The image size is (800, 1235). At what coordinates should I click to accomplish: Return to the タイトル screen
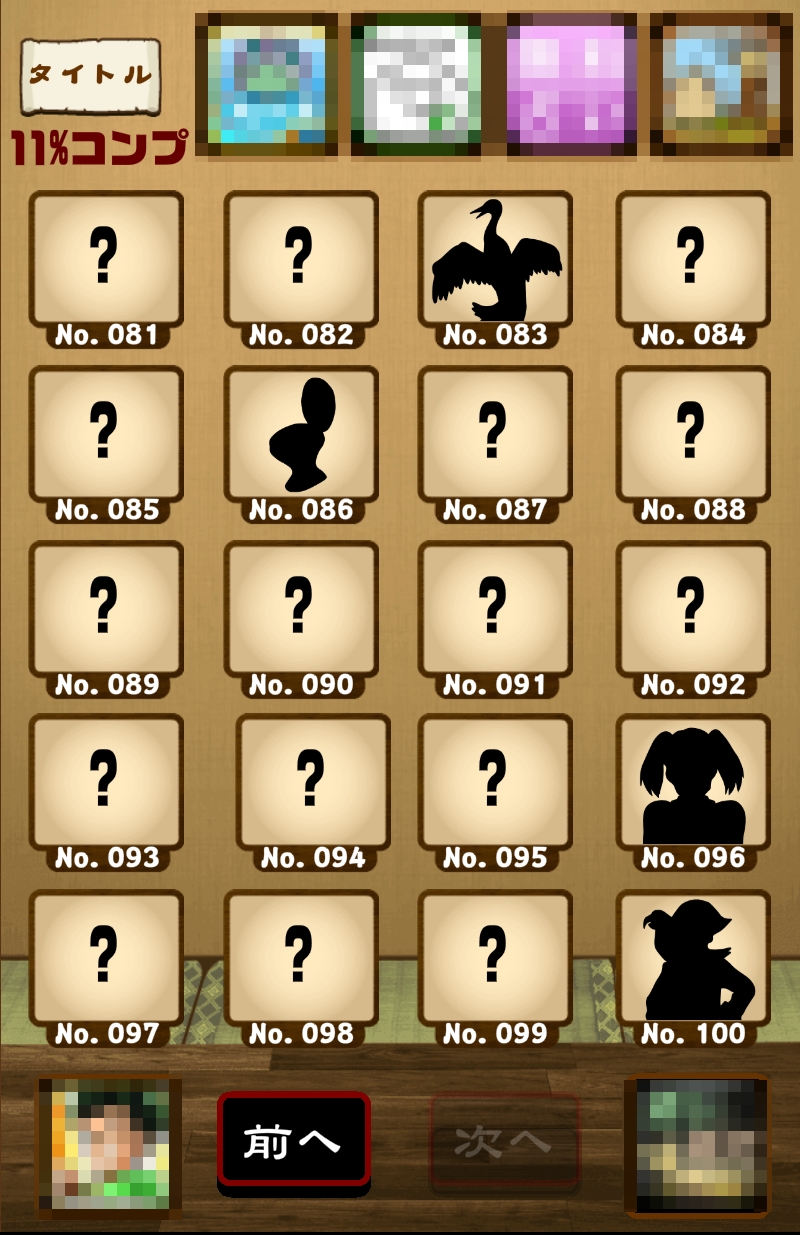90,75
